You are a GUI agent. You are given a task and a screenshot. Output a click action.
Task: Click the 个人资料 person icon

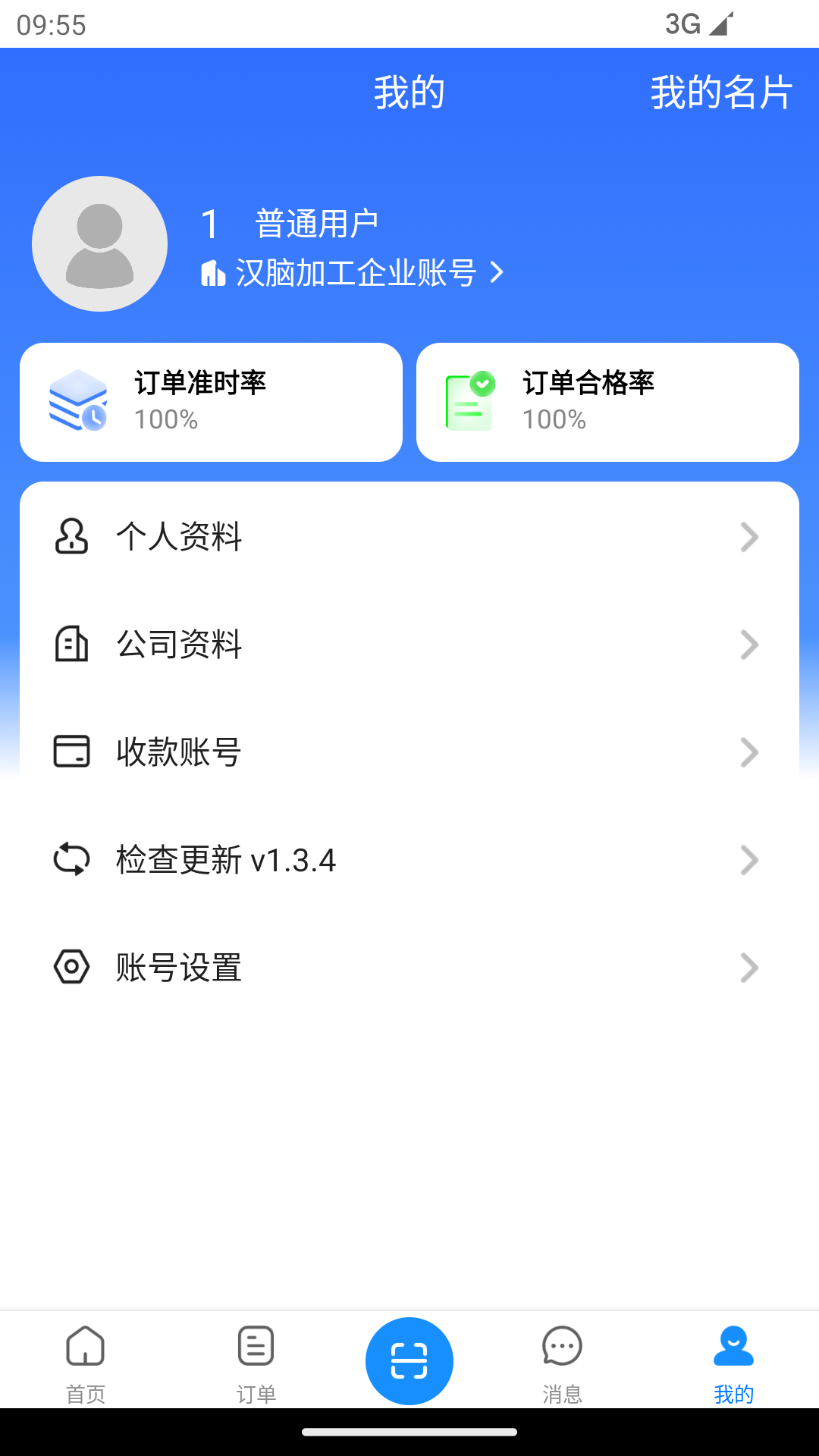coord(71,537)
